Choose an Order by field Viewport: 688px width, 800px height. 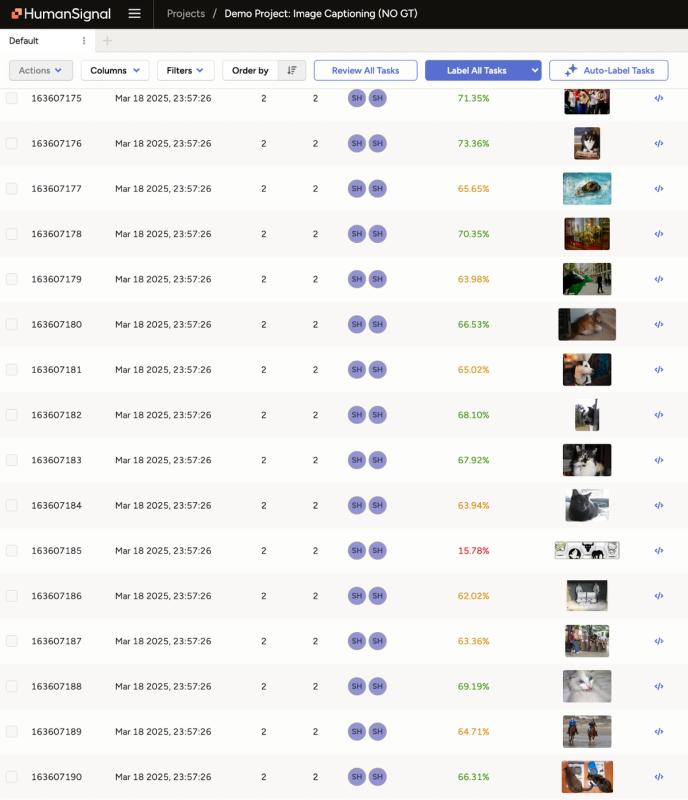250,71
